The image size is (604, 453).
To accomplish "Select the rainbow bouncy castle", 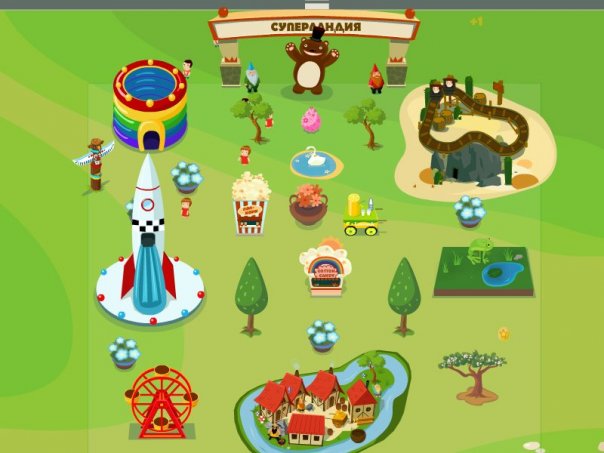I will pos(149,105).
